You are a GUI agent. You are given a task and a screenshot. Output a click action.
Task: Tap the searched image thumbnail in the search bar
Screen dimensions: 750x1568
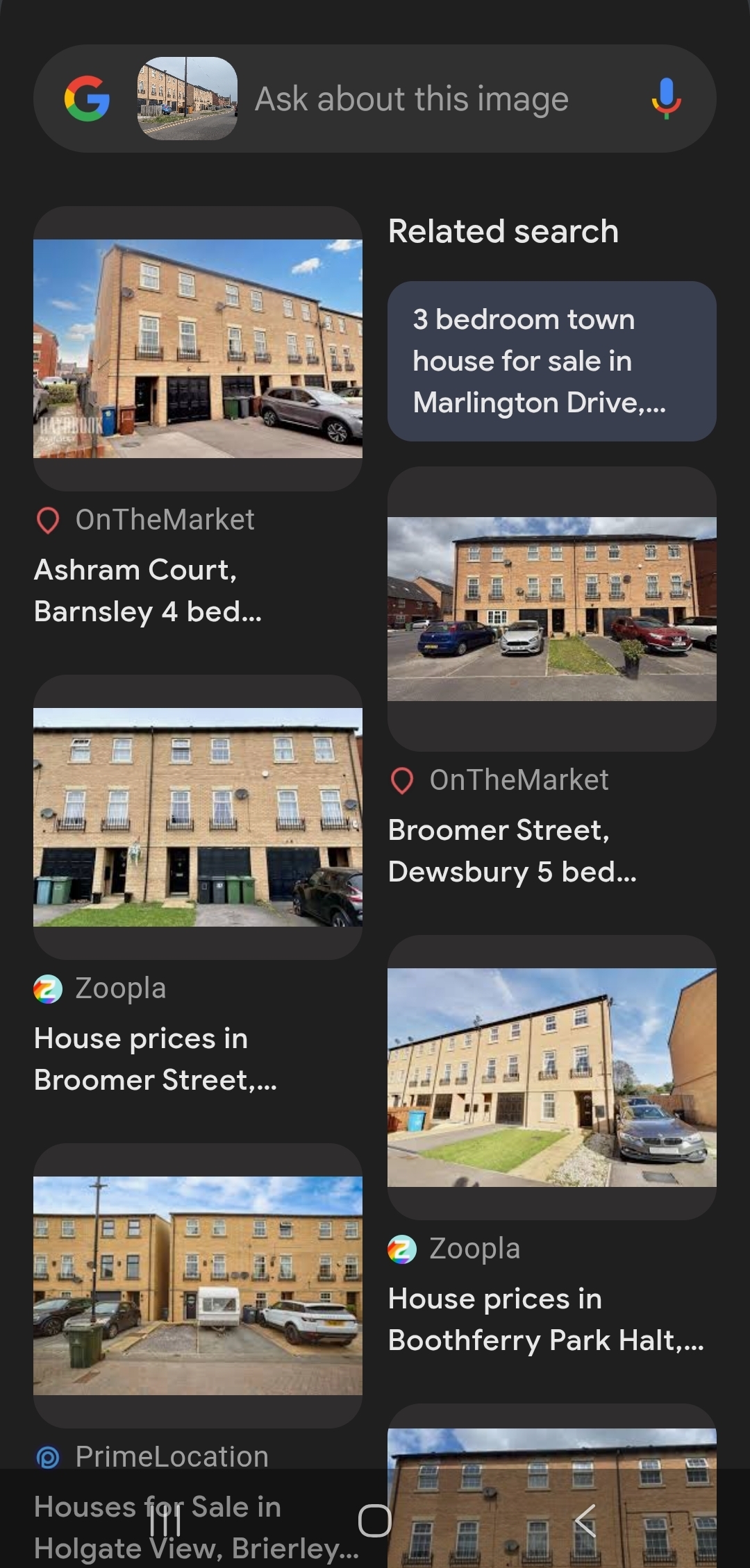click(187, 99)
